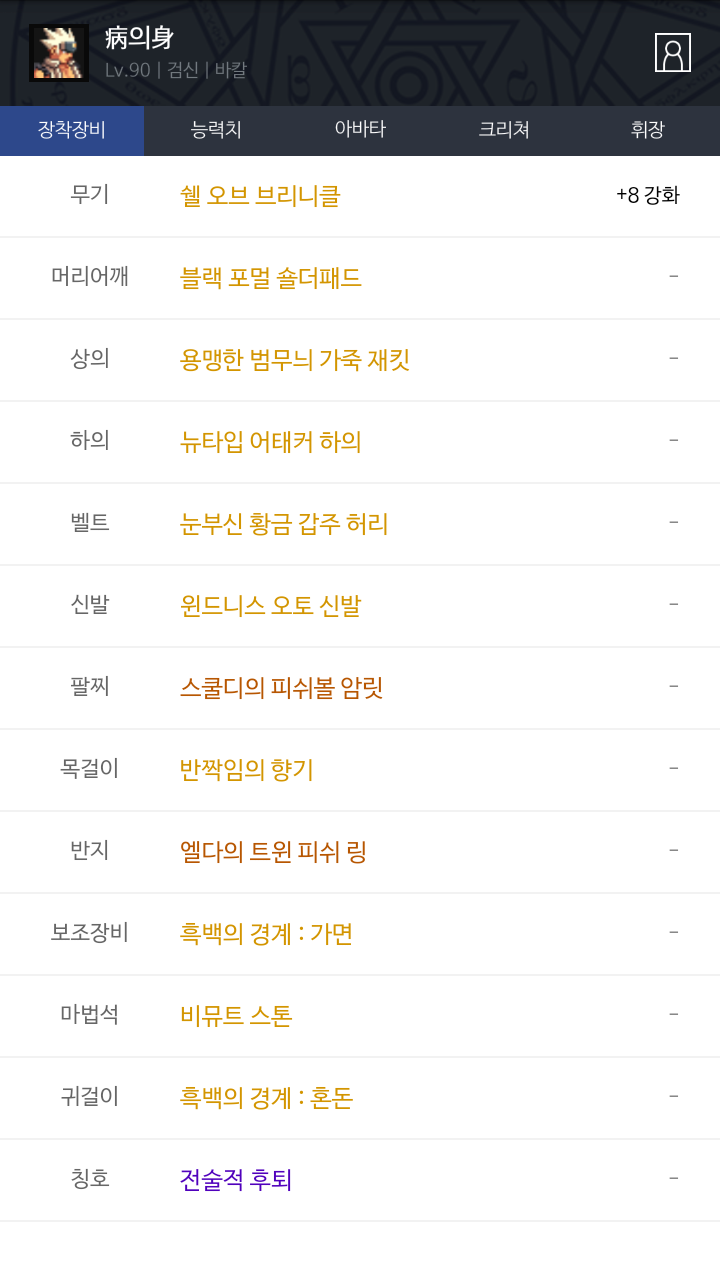
Task: Switch to the 능력치 tab
Action: pyautogui.click(x=216, y=130)
